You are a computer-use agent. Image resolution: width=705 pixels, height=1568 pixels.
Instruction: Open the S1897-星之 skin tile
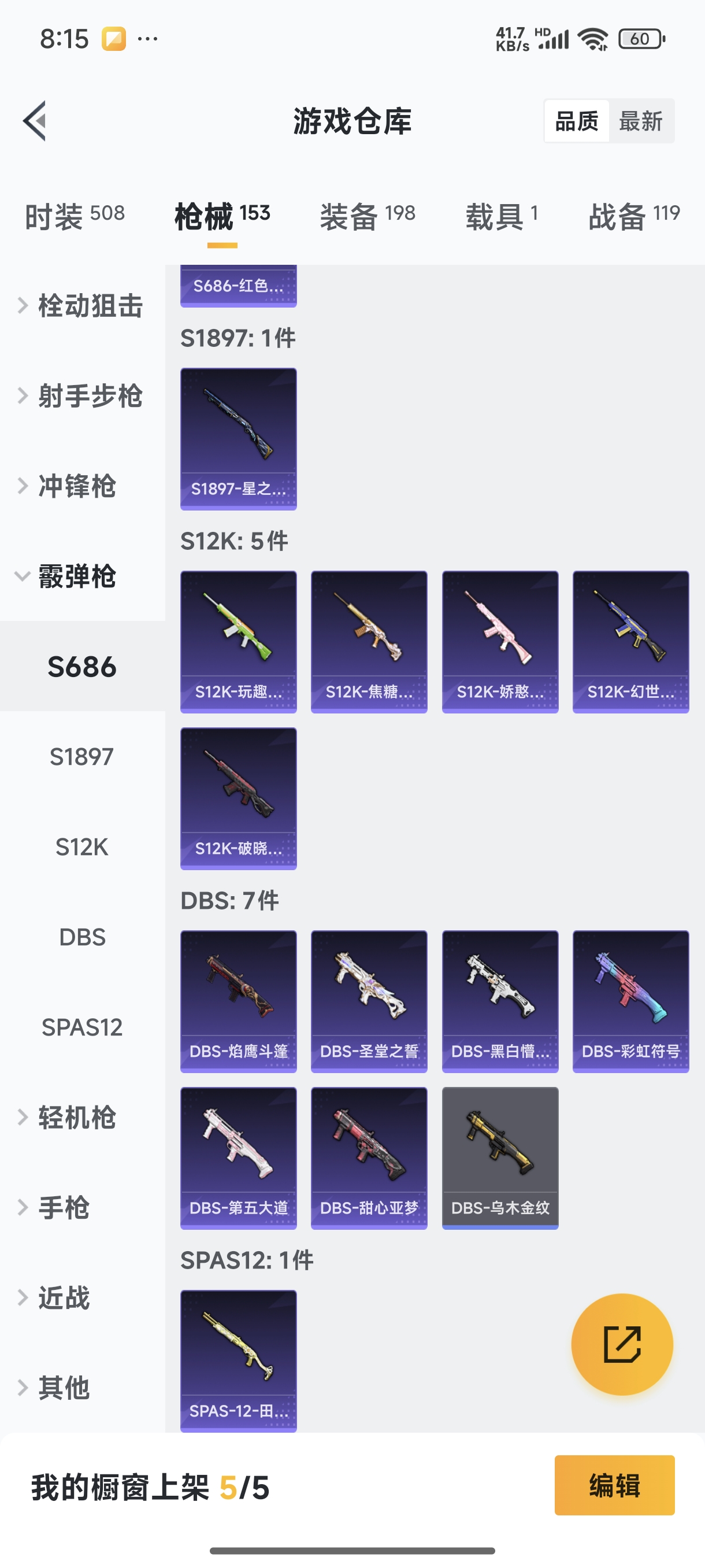(239, 438)
